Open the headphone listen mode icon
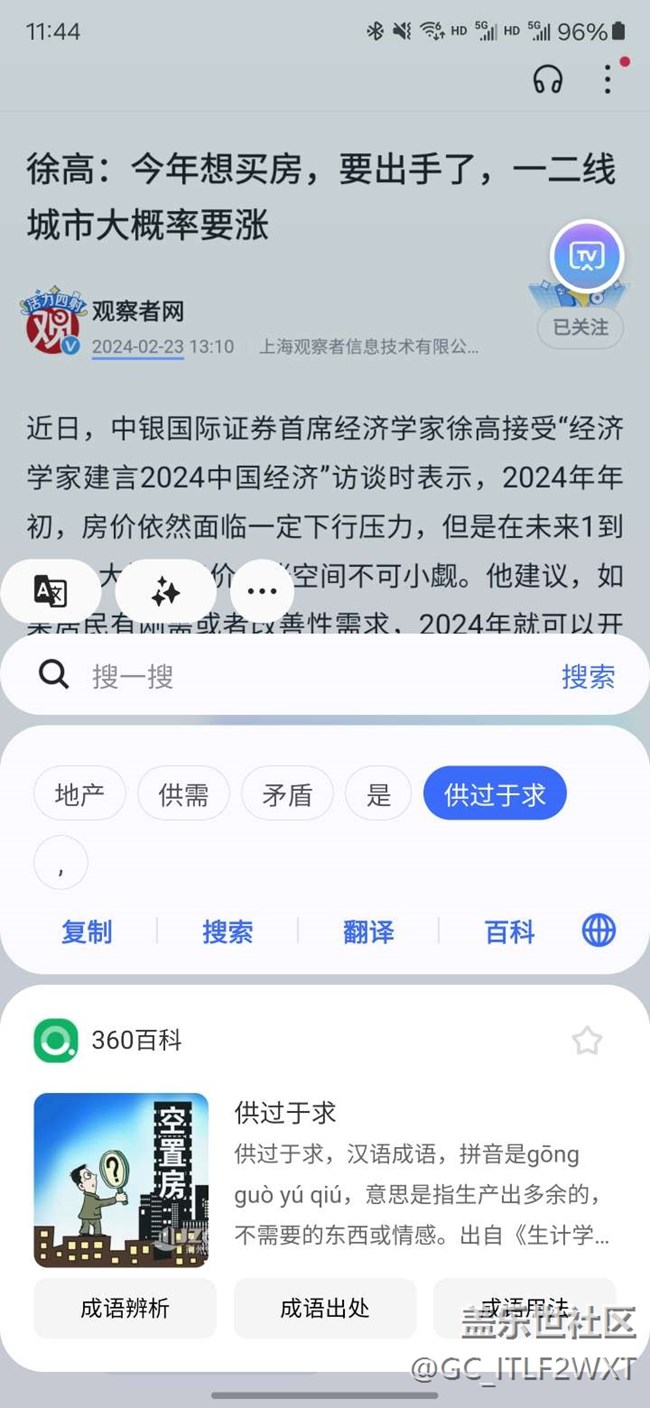The width and height of the screenshot is (650, 1408). (x=548, y=80)
